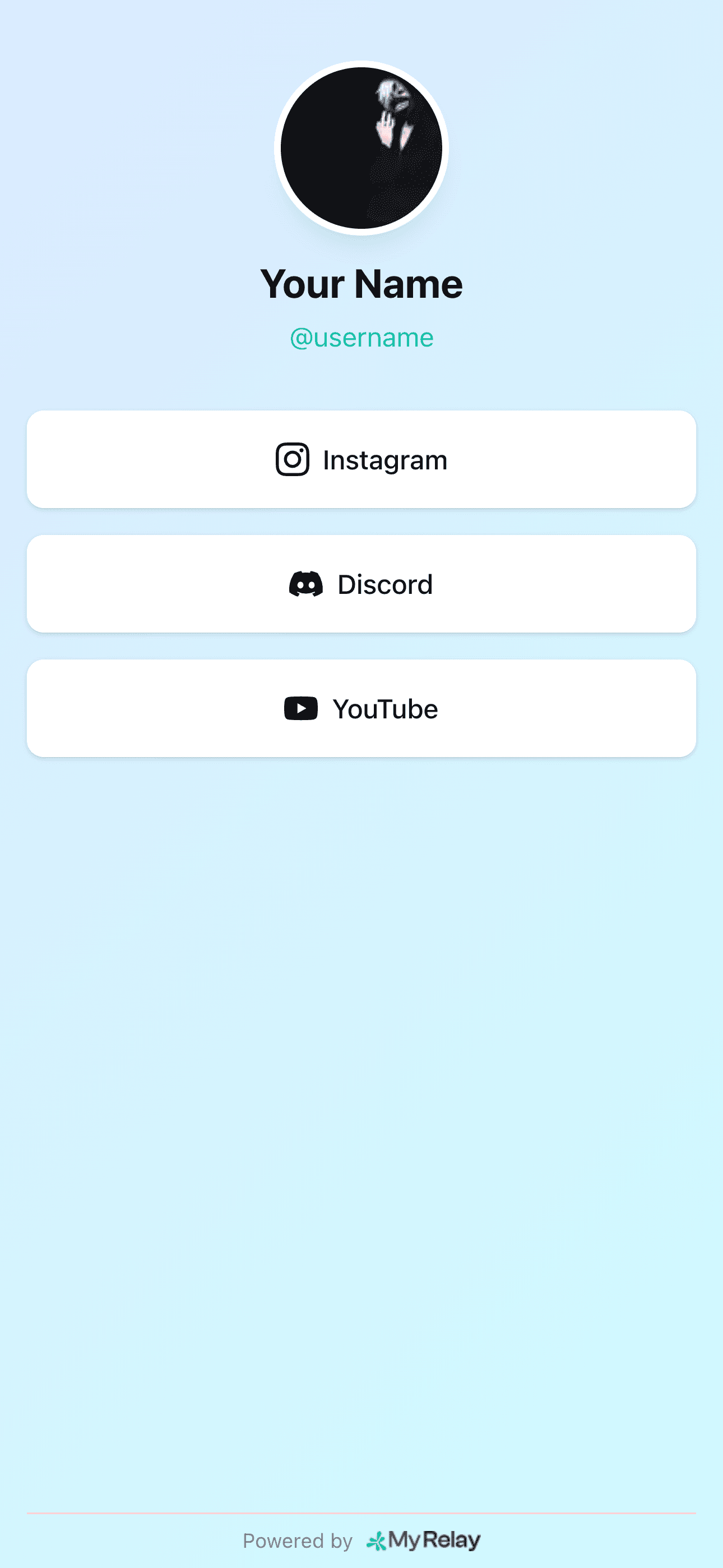The height and width of the screenshot is (1568, 723).
Task: Click the @username handle link
Action: [361, 336]
